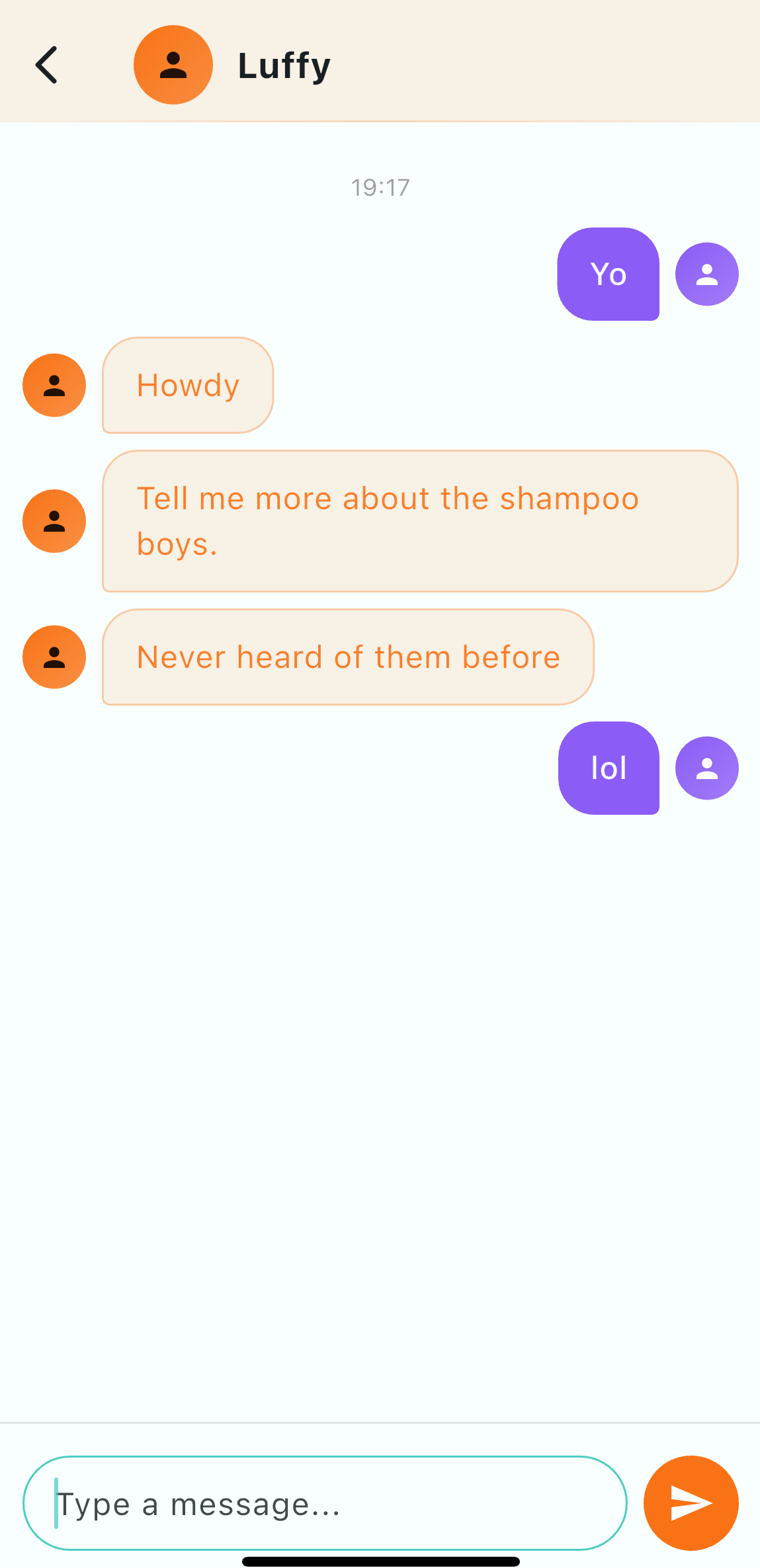Select the avatar beside Never heard of them

pos(54,656)
